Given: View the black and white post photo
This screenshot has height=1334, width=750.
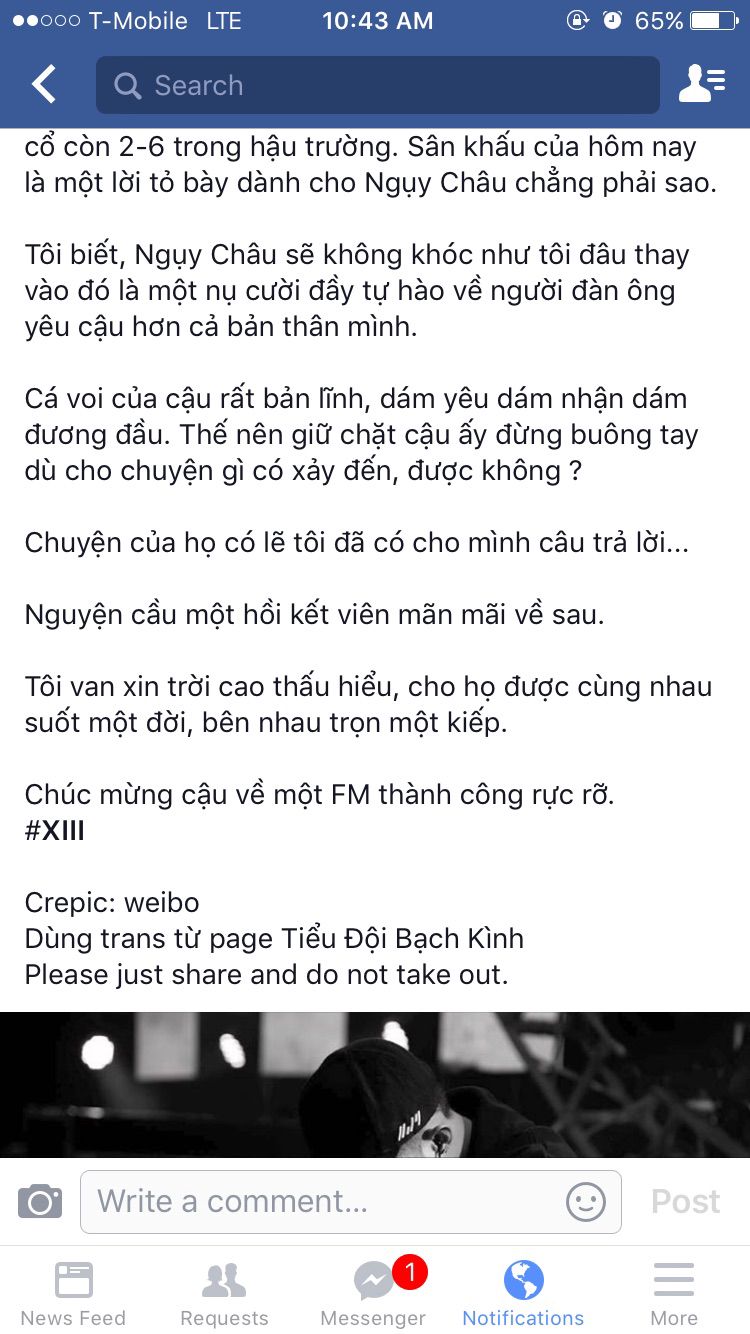Looking at the screenshot, I should tap(375, 1084).
